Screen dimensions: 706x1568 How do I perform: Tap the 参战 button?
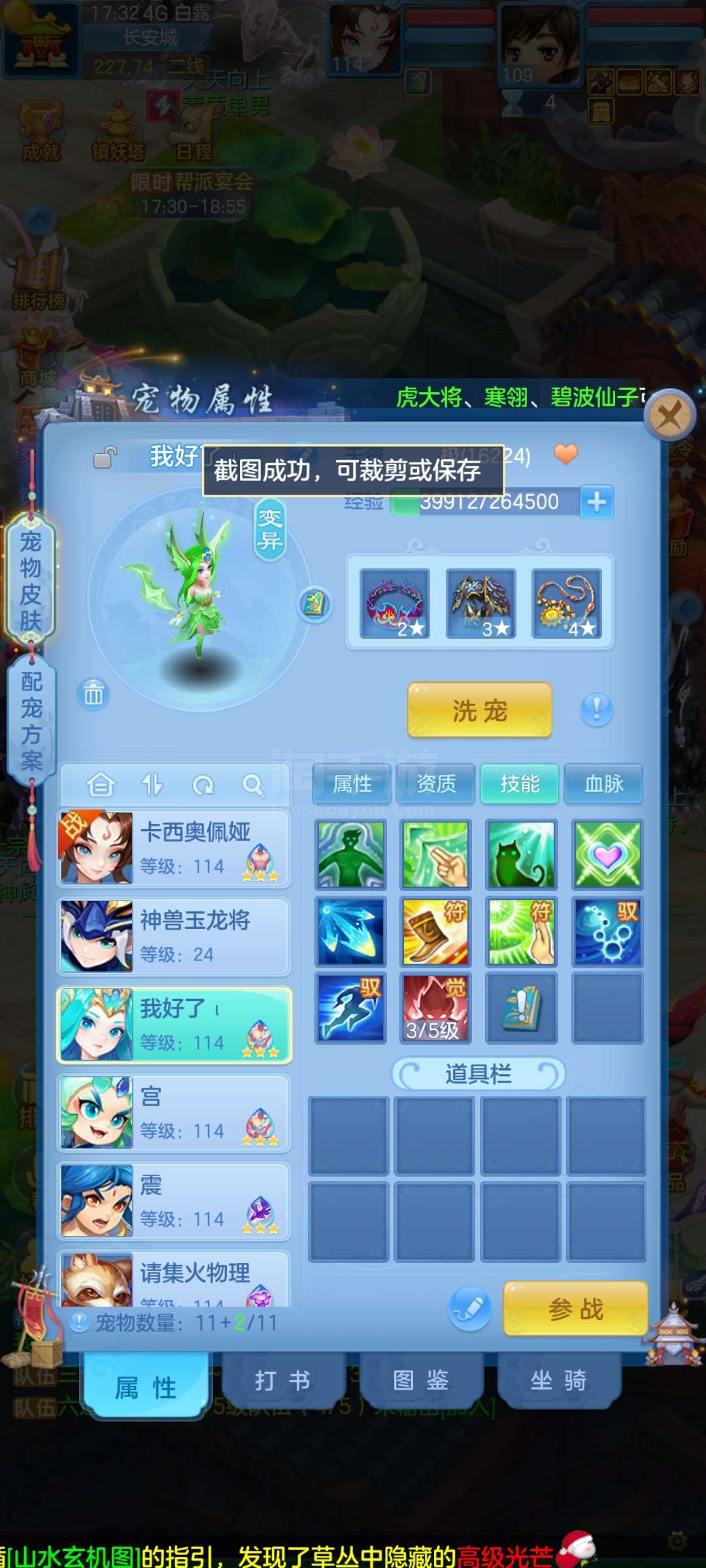click(x=575, y=1309)
